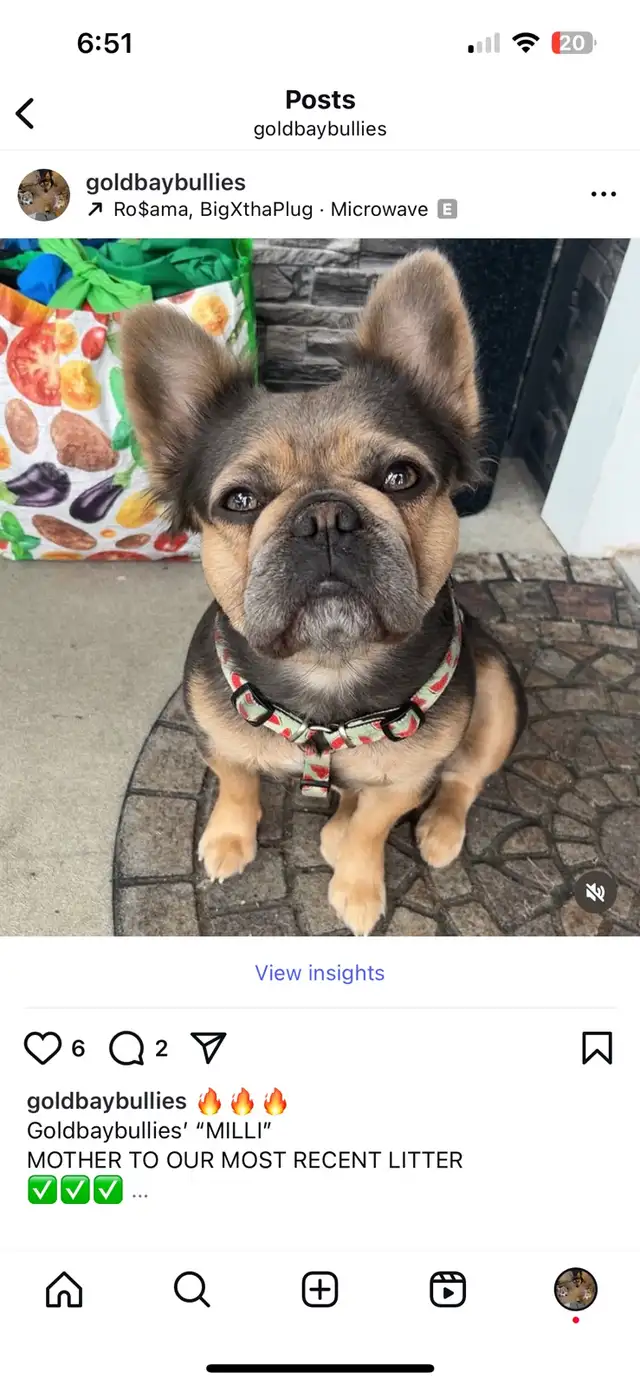Open the comments on this post
The width and height of the screenshot is (640, 1386).
coord(126,1048)
